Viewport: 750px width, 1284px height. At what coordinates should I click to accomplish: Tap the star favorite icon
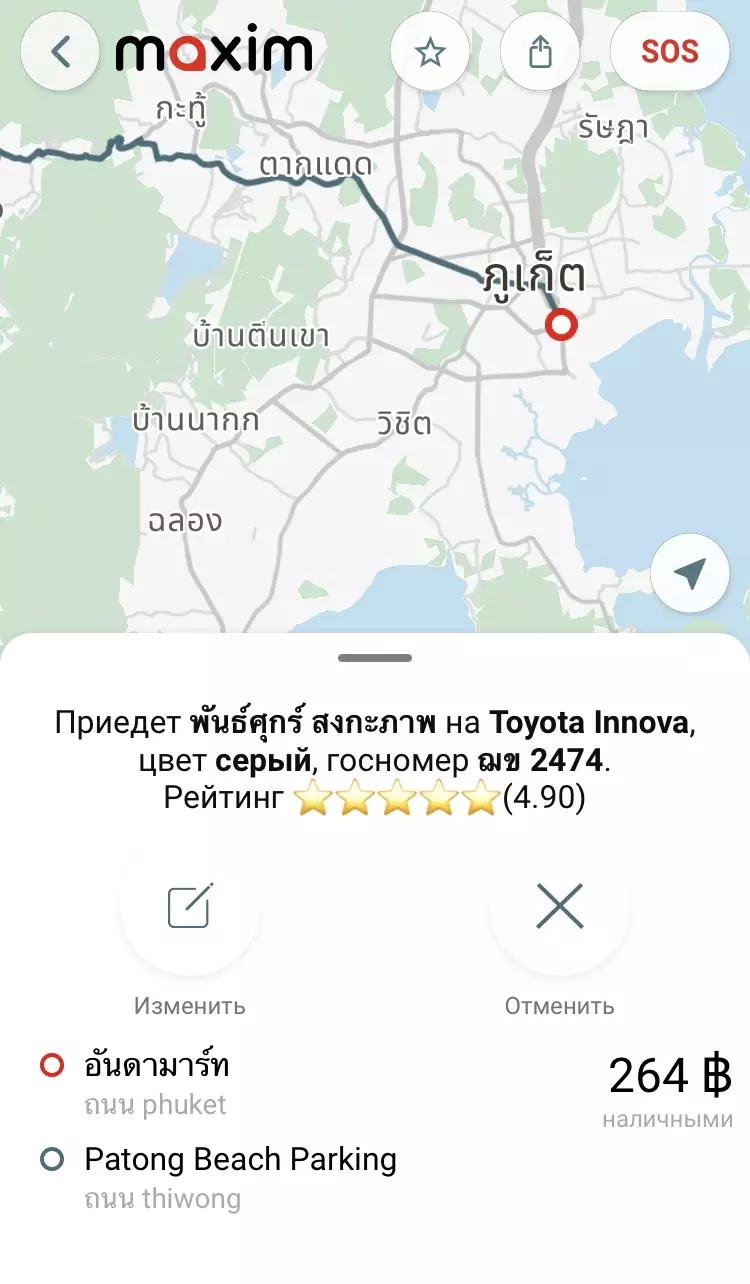coord(430,52)
